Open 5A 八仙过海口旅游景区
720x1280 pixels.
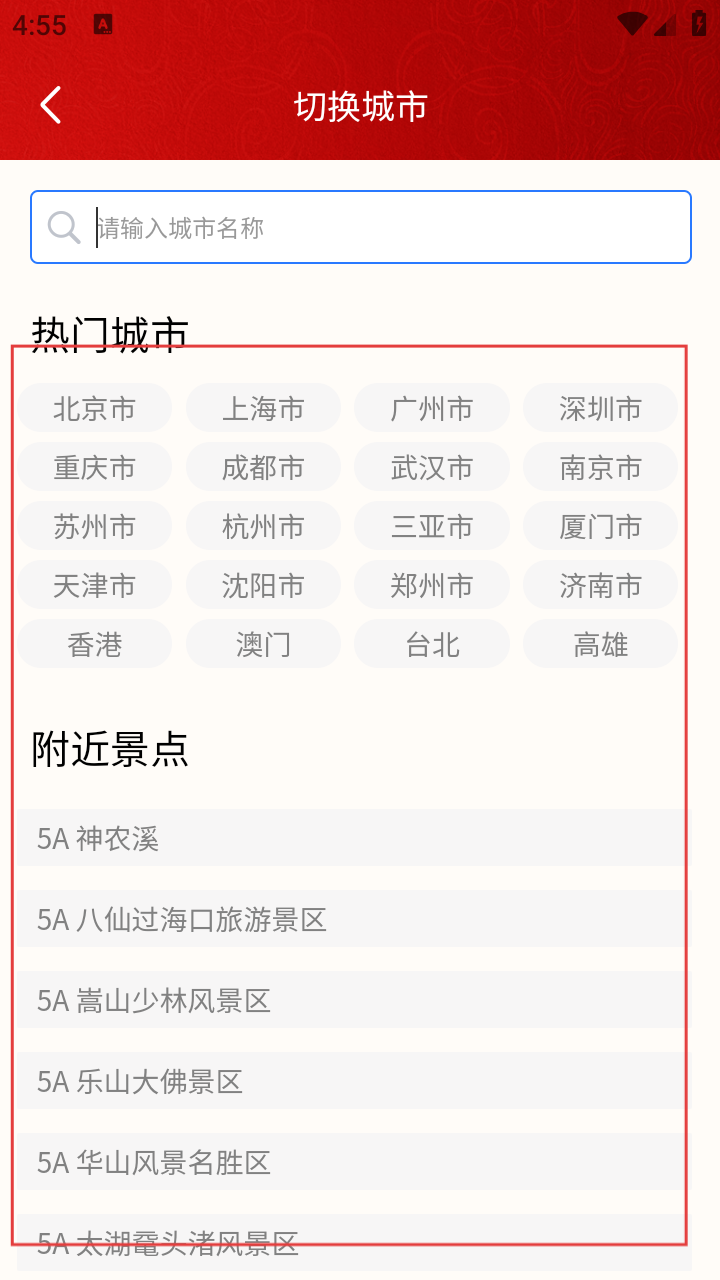pos(354,919)
